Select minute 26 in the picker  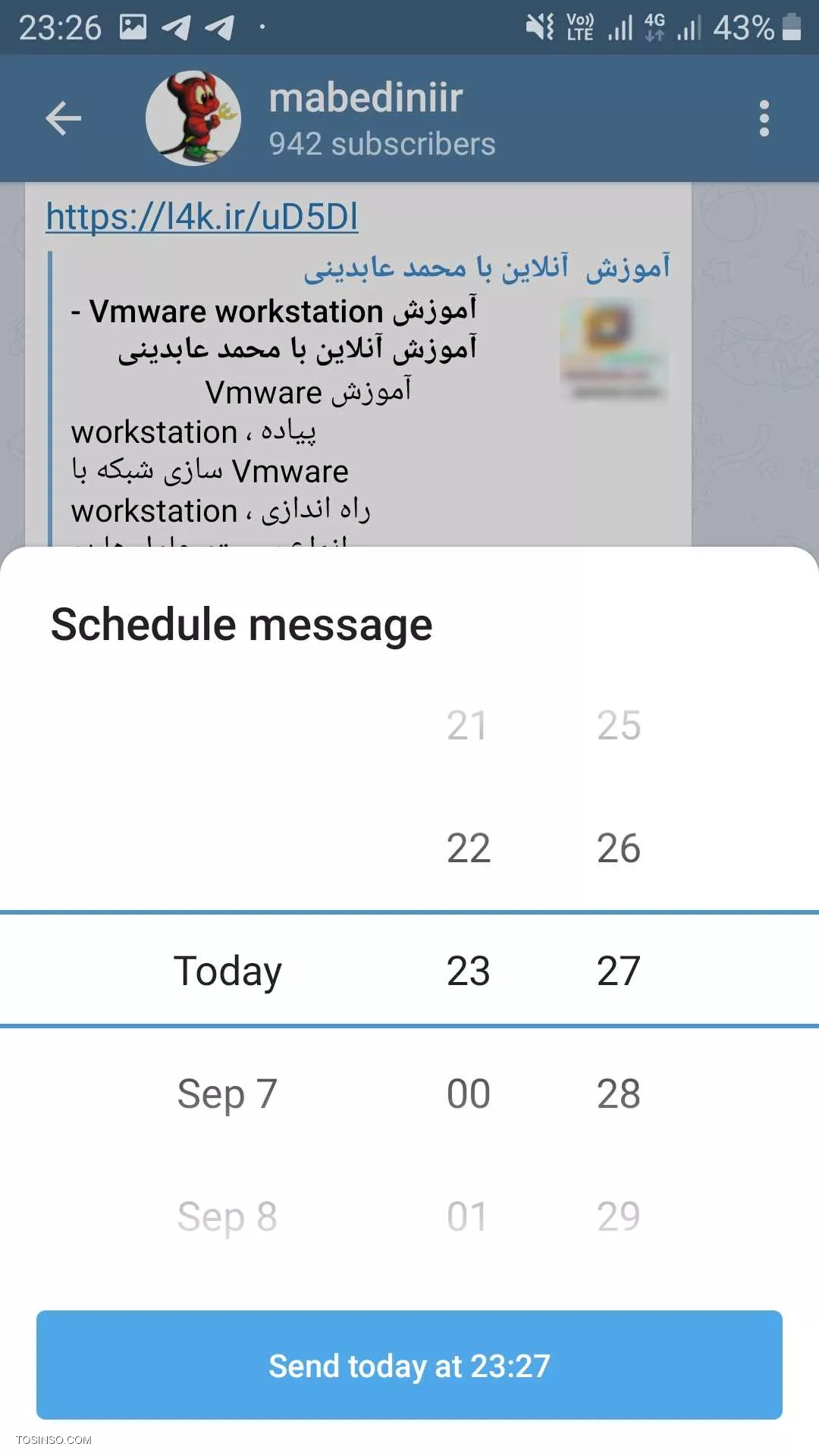point(618,848)
